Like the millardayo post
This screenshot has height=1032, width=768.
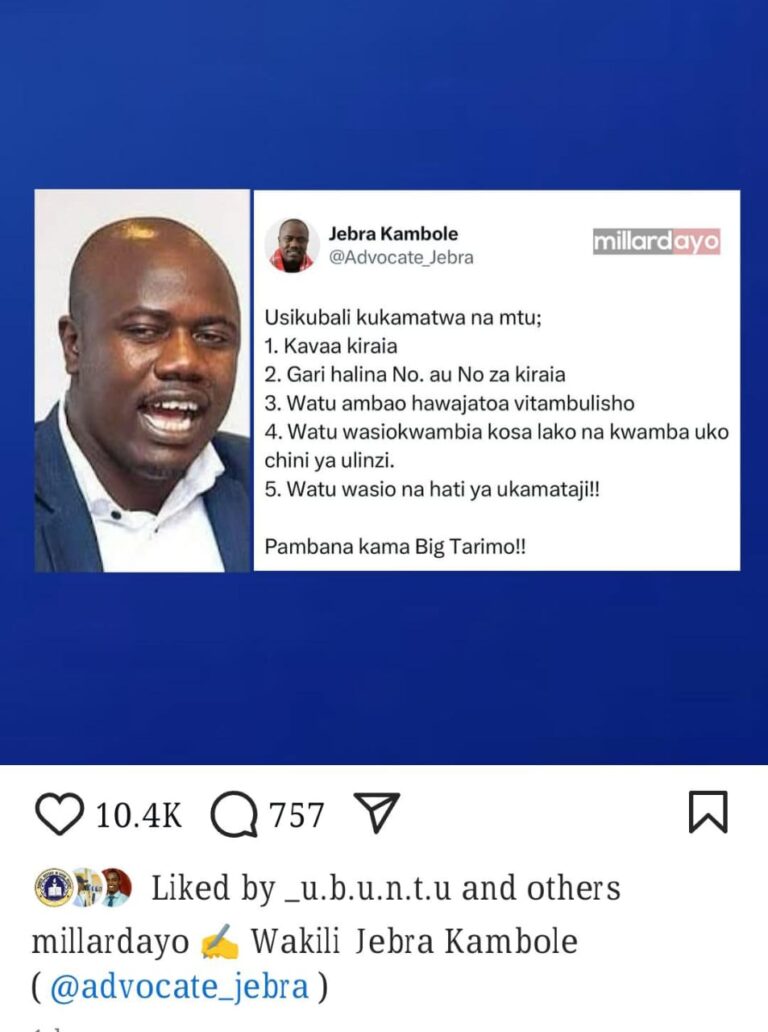click(58, 815)
